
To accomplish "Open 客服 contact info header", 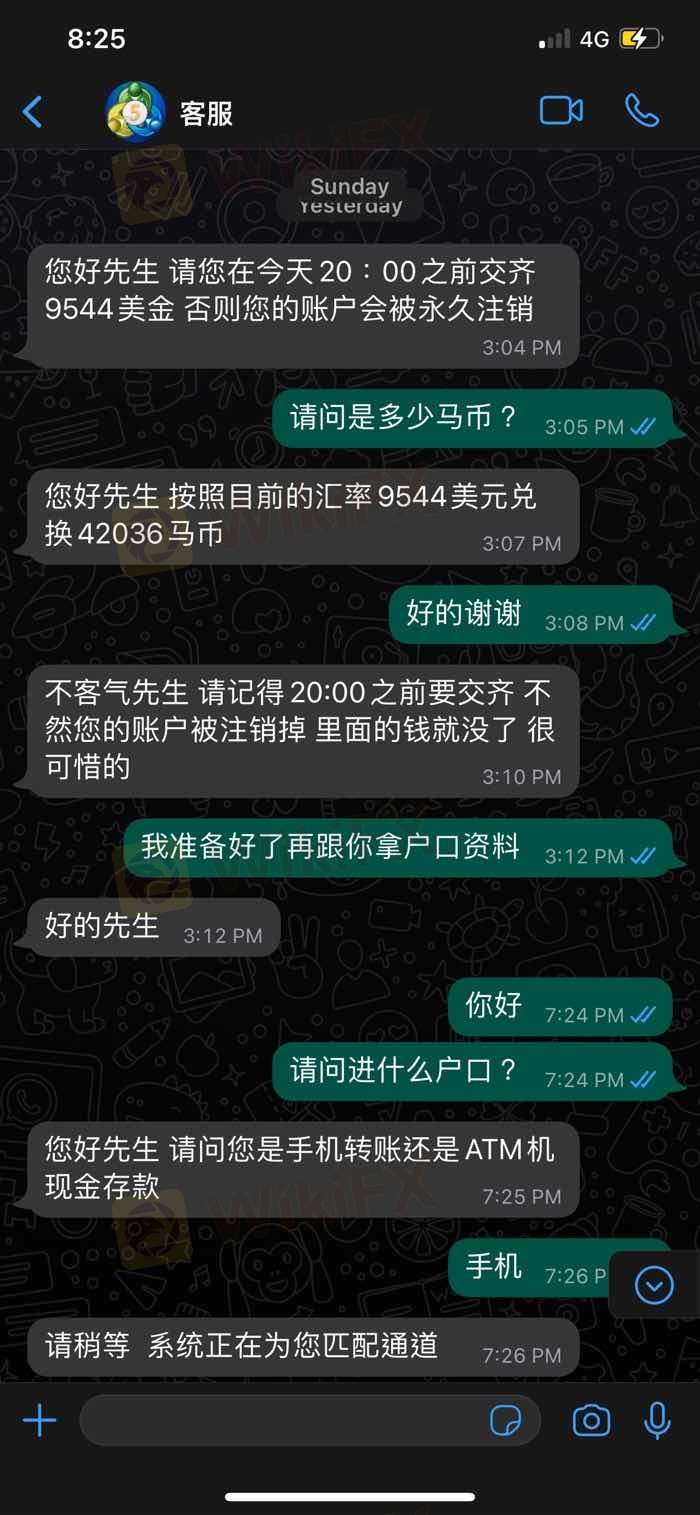I will tap(206, 113).
